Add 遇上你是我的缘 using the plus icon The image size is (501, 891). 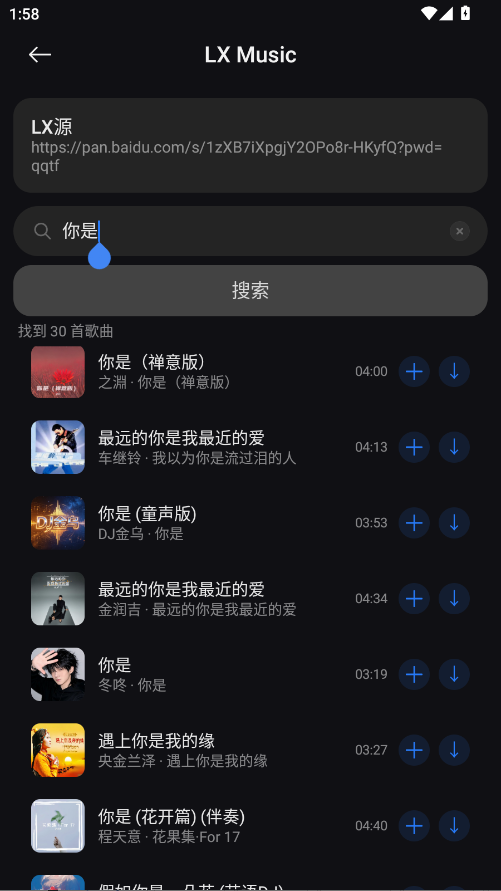[414, 750]
